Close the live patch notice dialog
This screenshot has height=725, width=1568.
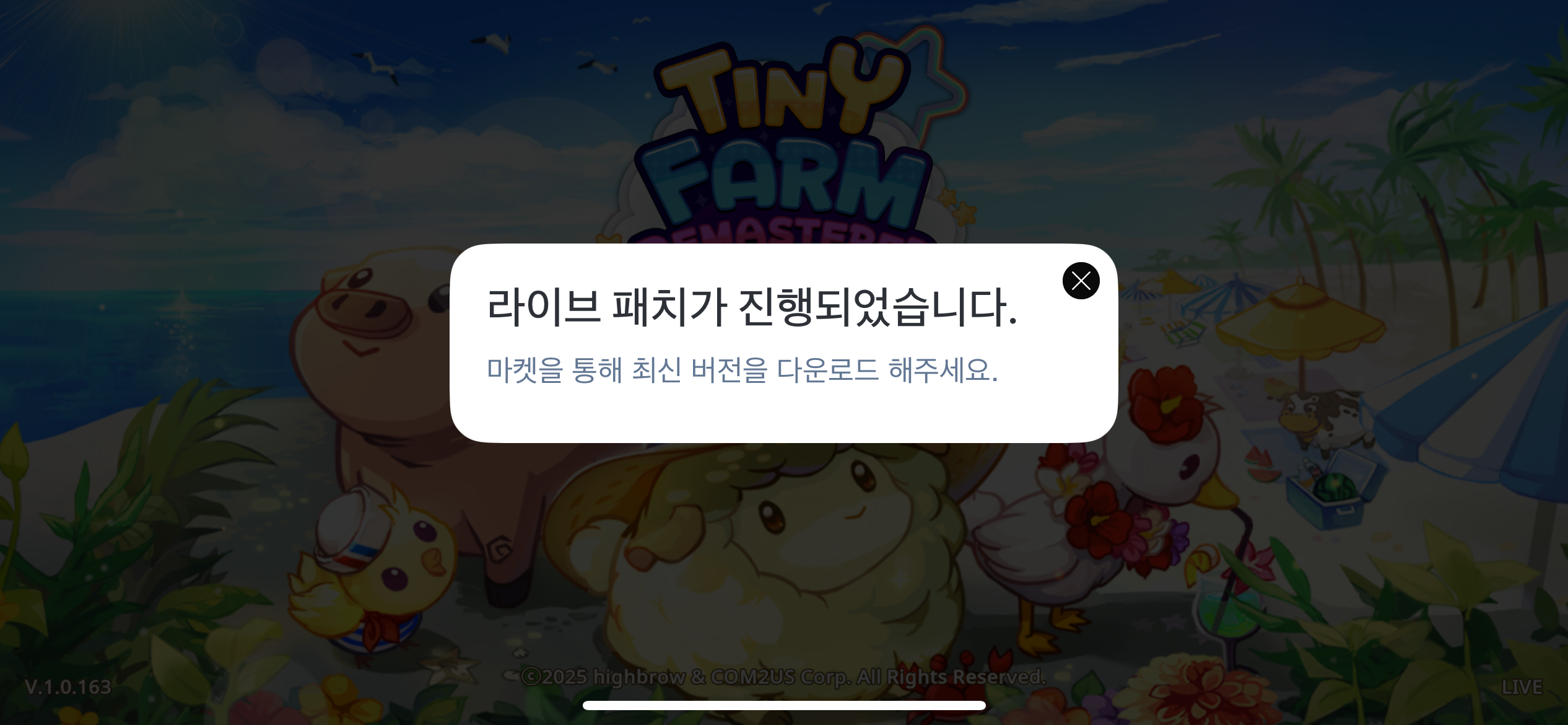1081,281
